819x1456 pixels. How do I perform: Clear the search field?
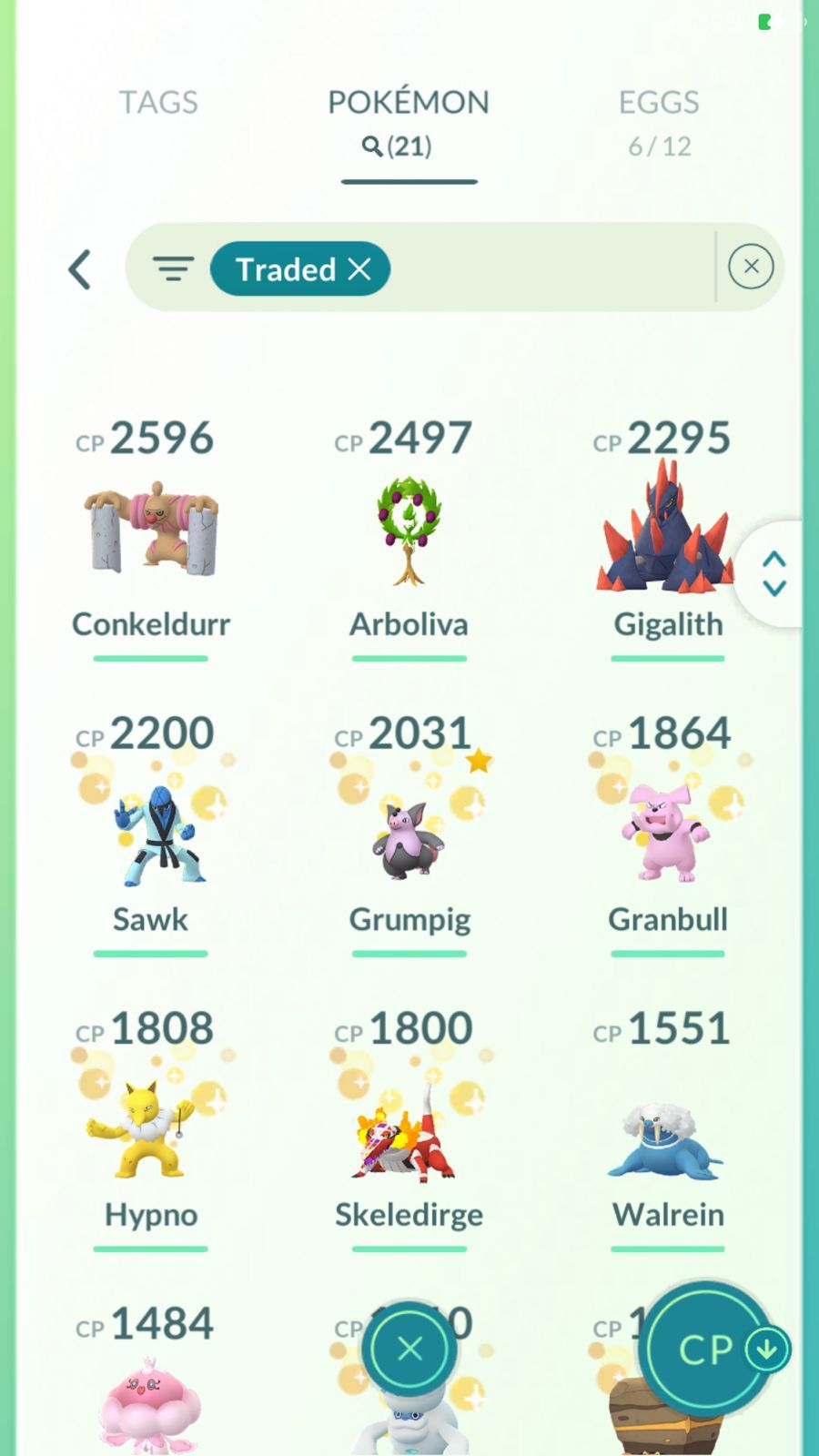click(x=751, y=267)
